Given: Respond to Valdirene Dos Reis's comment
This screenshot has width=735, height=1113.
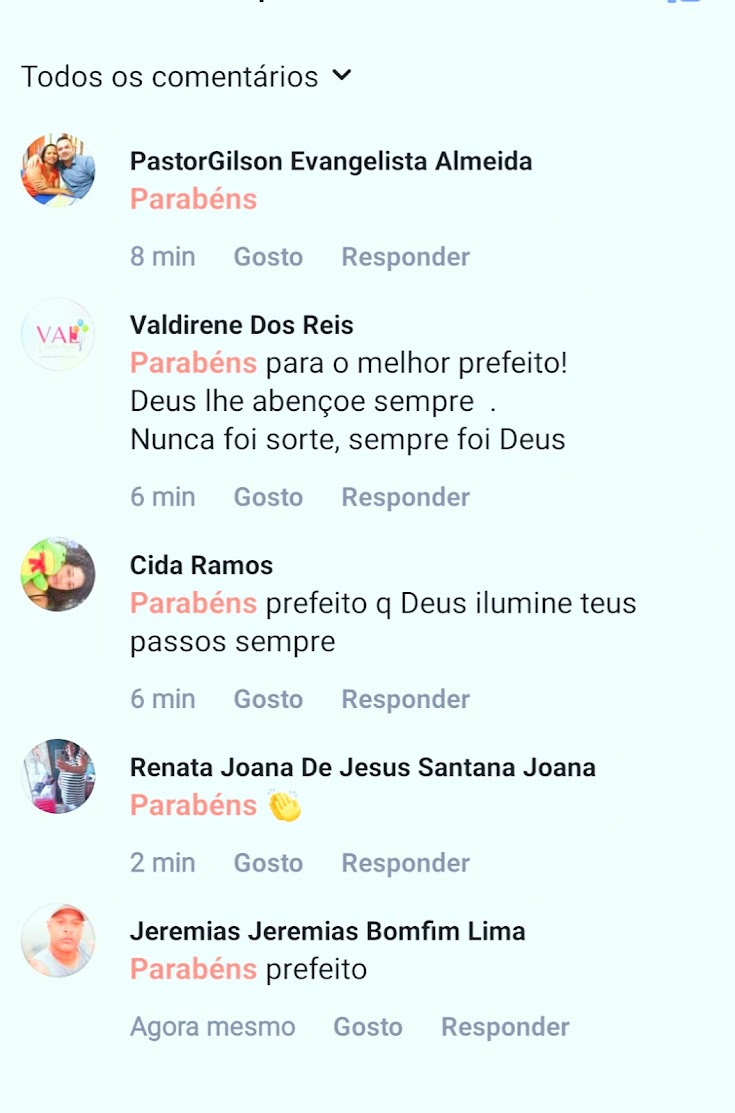Looking at the screenshot, I should [405, 497].
